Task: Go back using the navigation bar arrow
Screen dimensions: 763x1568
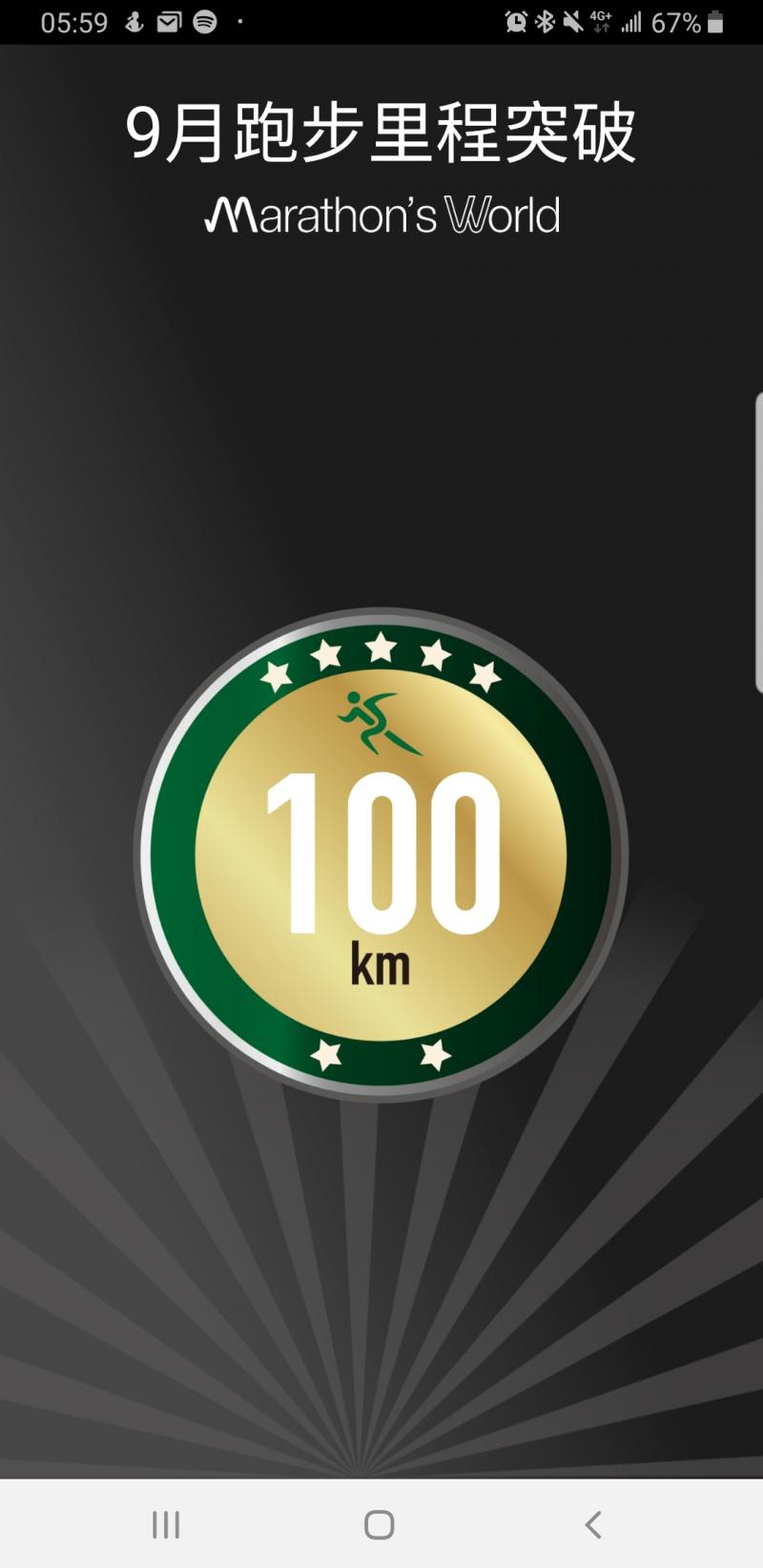Action: [593, 1524]
